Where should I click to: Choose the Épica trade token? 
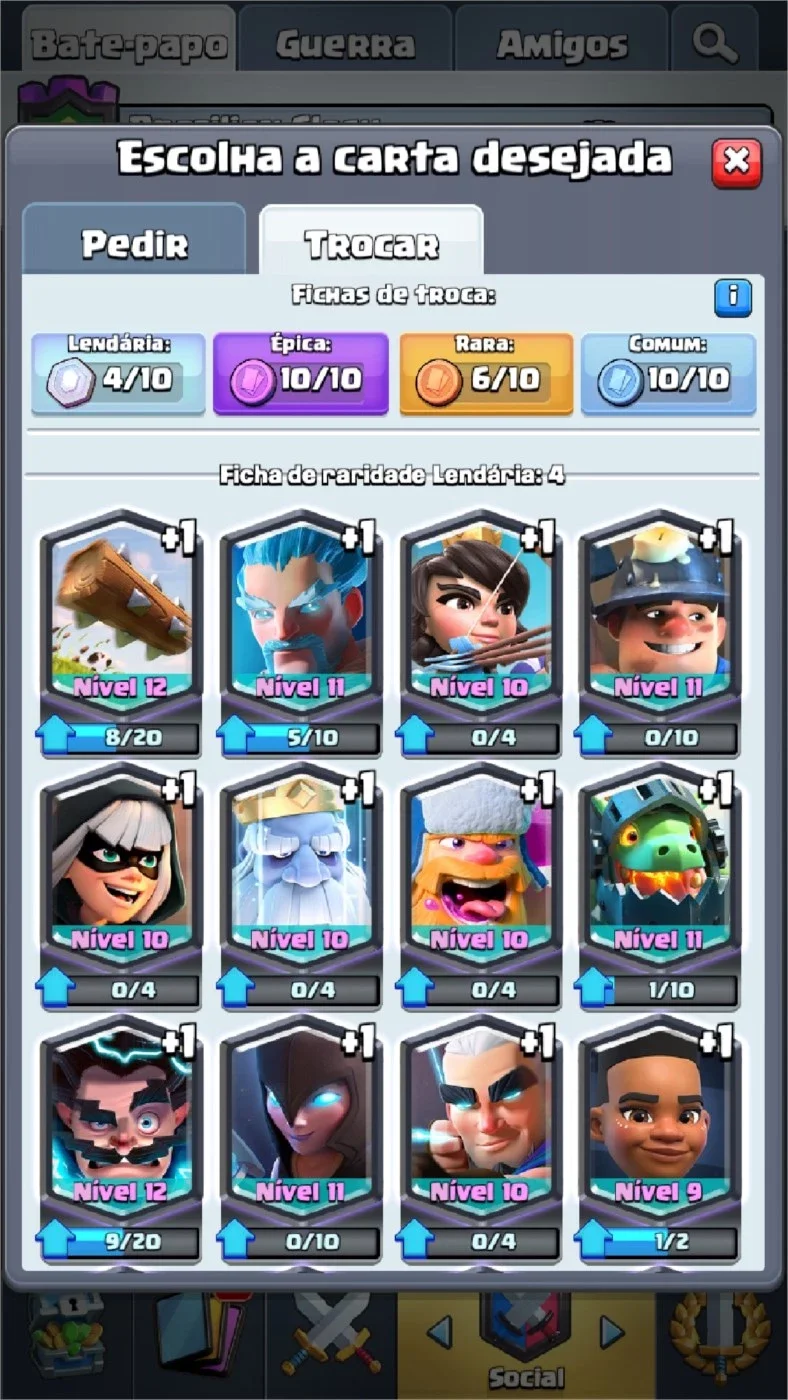point(300,373)
